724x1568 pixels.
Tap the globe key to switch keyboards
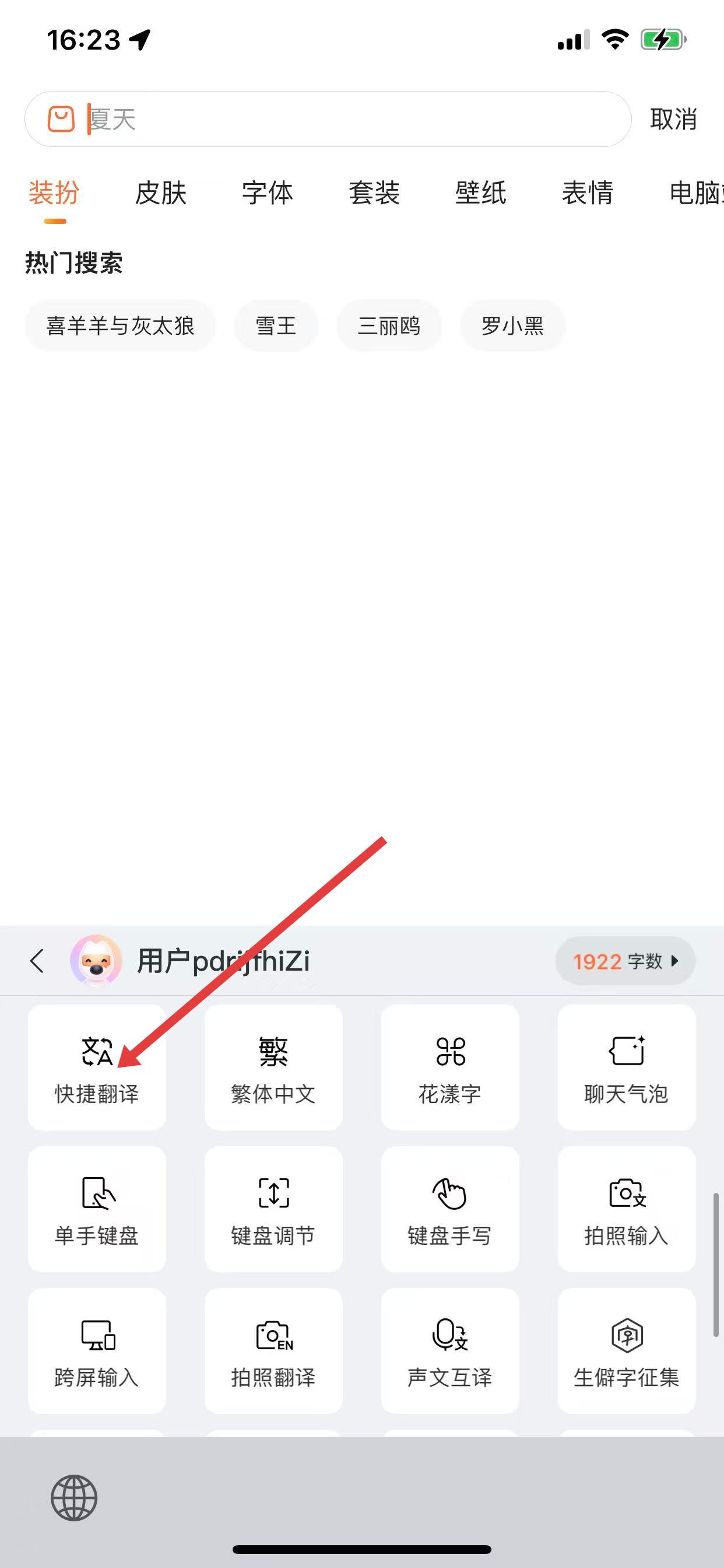[x=73, y=1498]
